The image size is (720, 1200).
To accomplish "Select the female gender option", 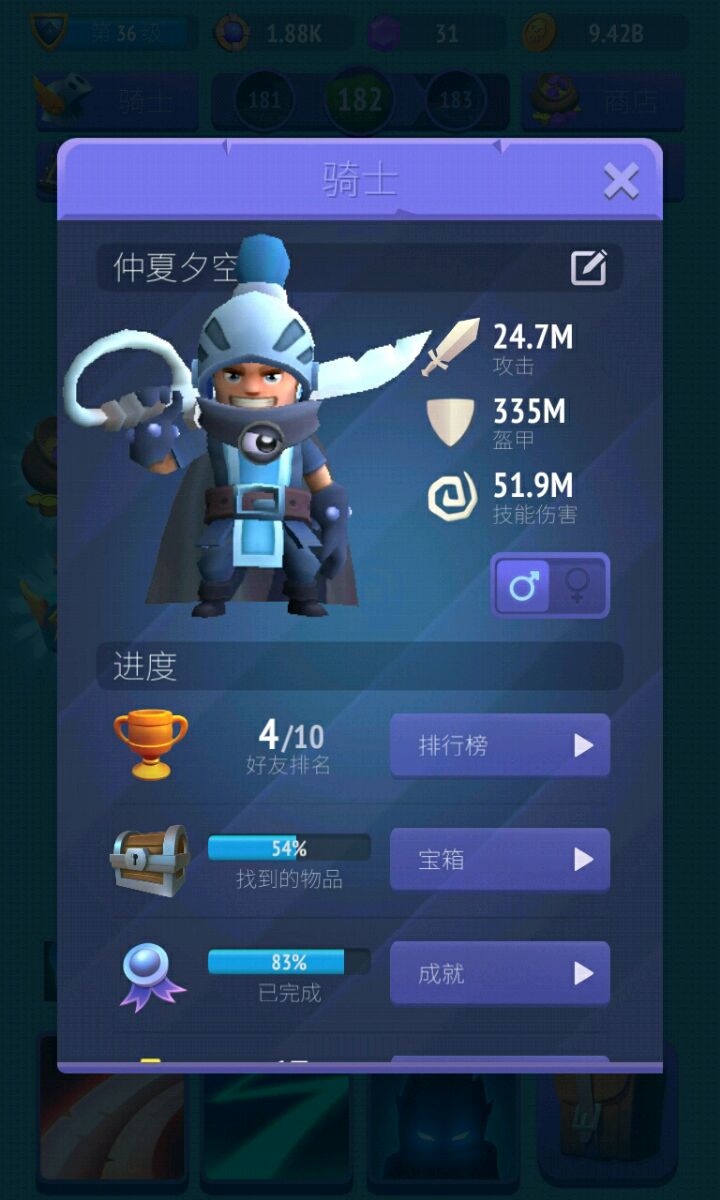I will coord(578,586).
